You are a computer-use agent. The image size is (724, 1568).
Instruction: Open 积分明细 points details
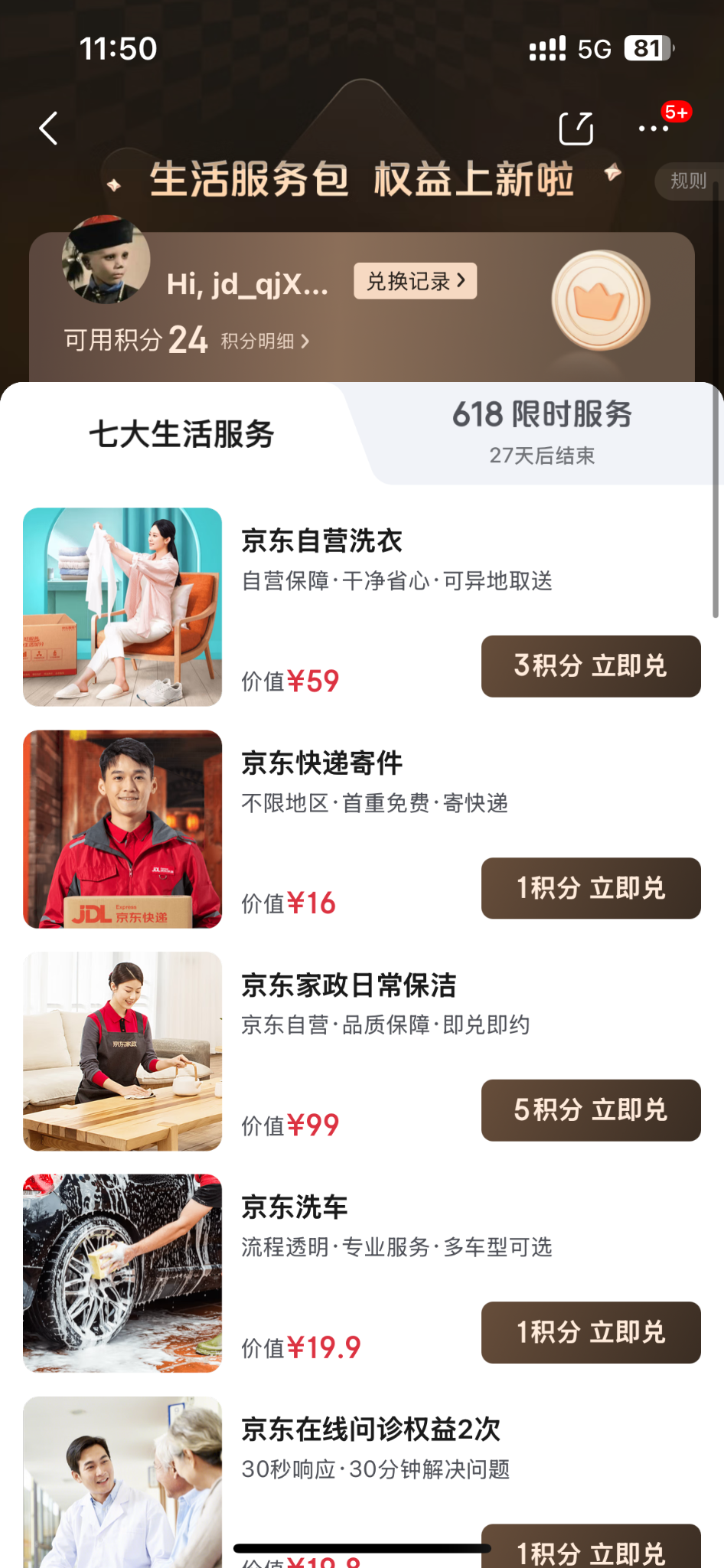click(265, 341)
